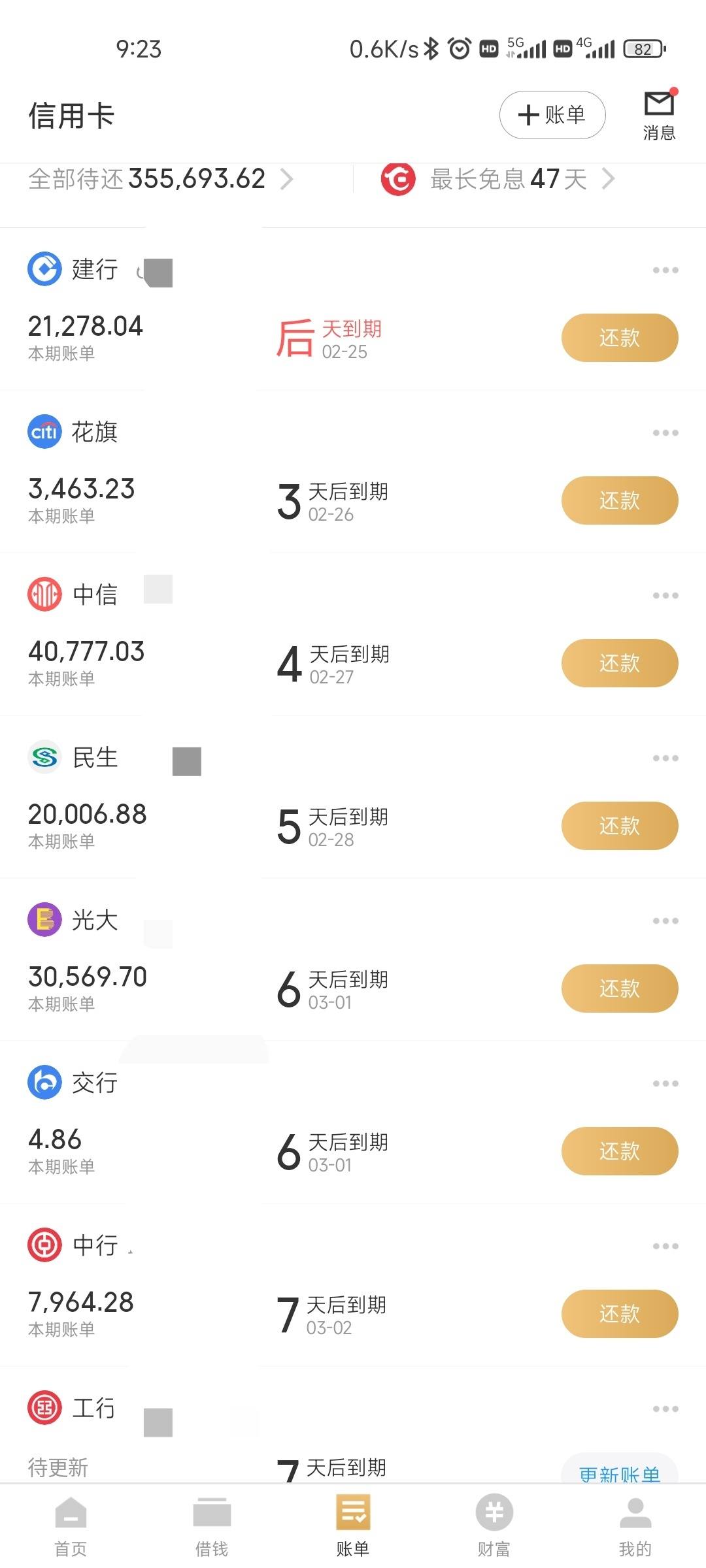The width and height of the screenshot is (706, 1568).
Task: Open the 消息 messages envelope
Action: (659, 116)
